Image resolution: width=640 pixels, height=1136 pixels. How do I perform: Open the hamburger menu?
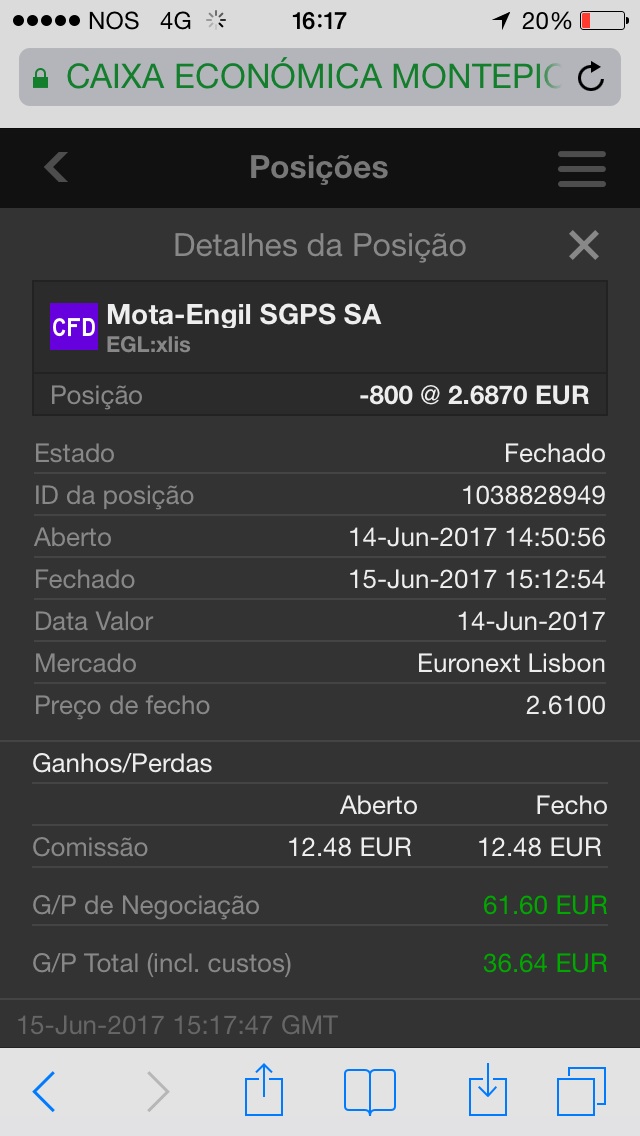point(582,168)
